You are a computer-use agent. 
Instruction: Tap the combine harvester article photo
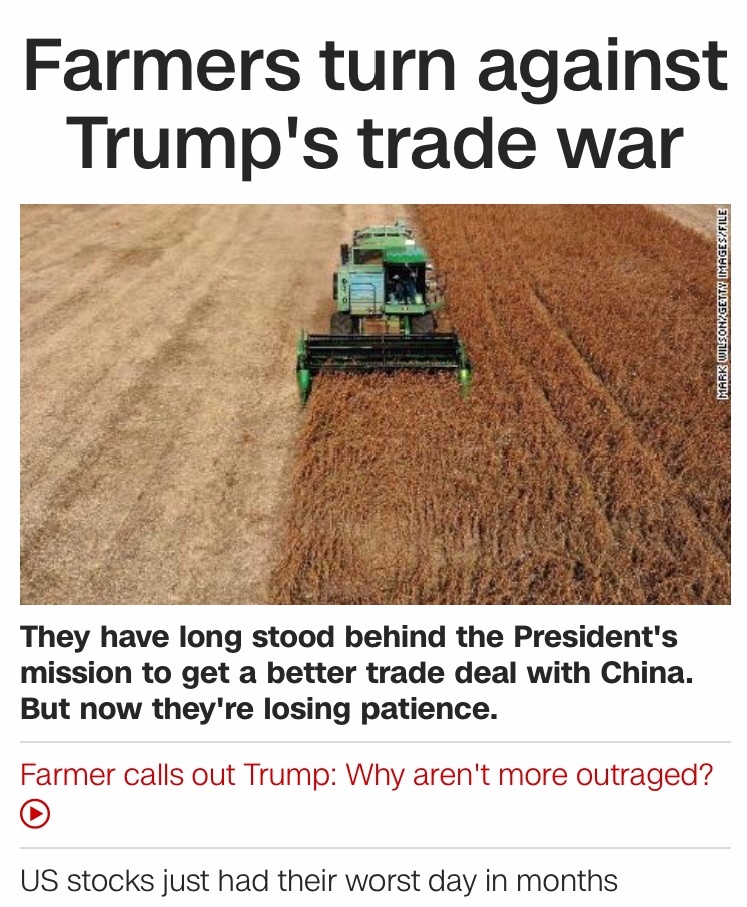pos(374,404)
